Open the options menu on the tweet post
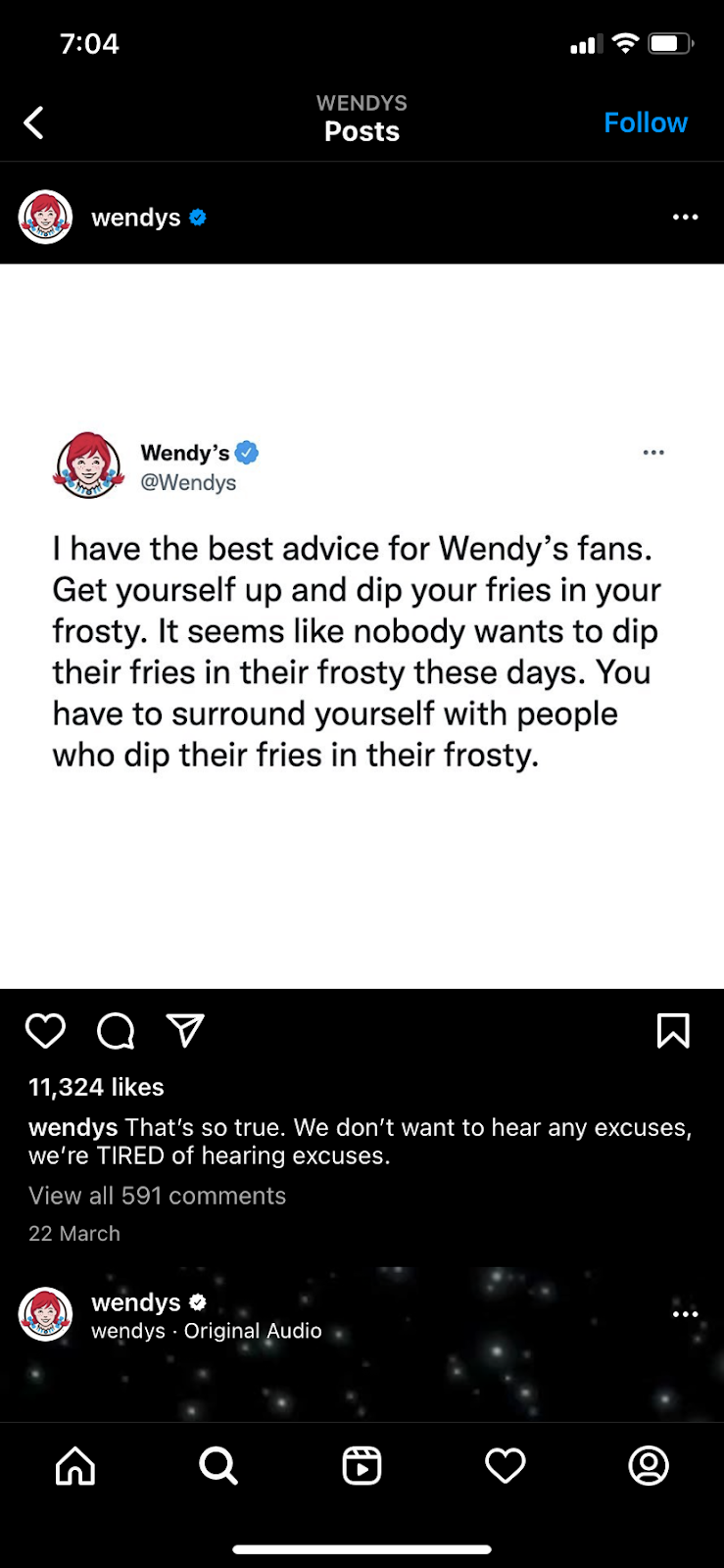The height and width of the screenshot is (1568, 724). pyautogui.click(x=685, y=218)
